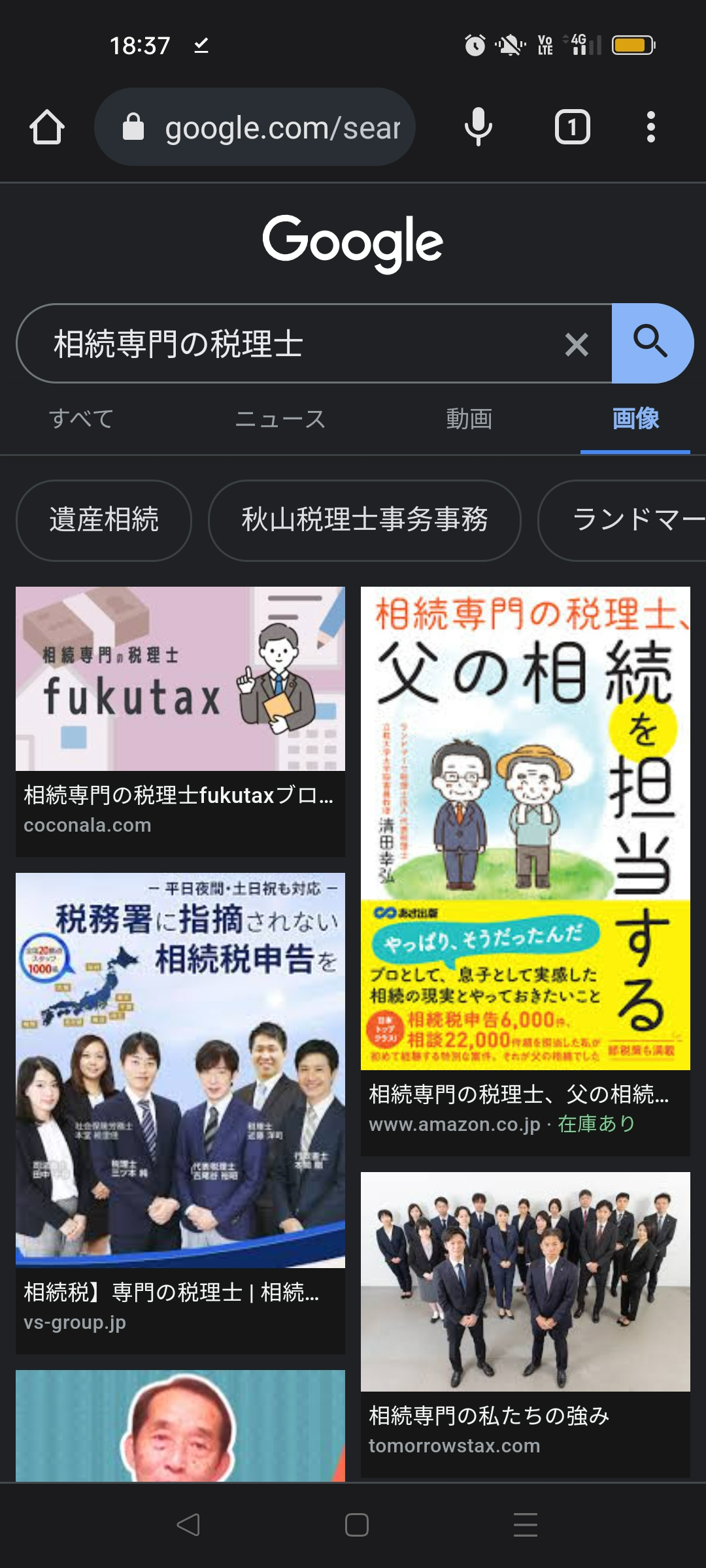Start voice search with the microphone
The width and height of the screenshot is (706, 1568).
click(478, 127)
